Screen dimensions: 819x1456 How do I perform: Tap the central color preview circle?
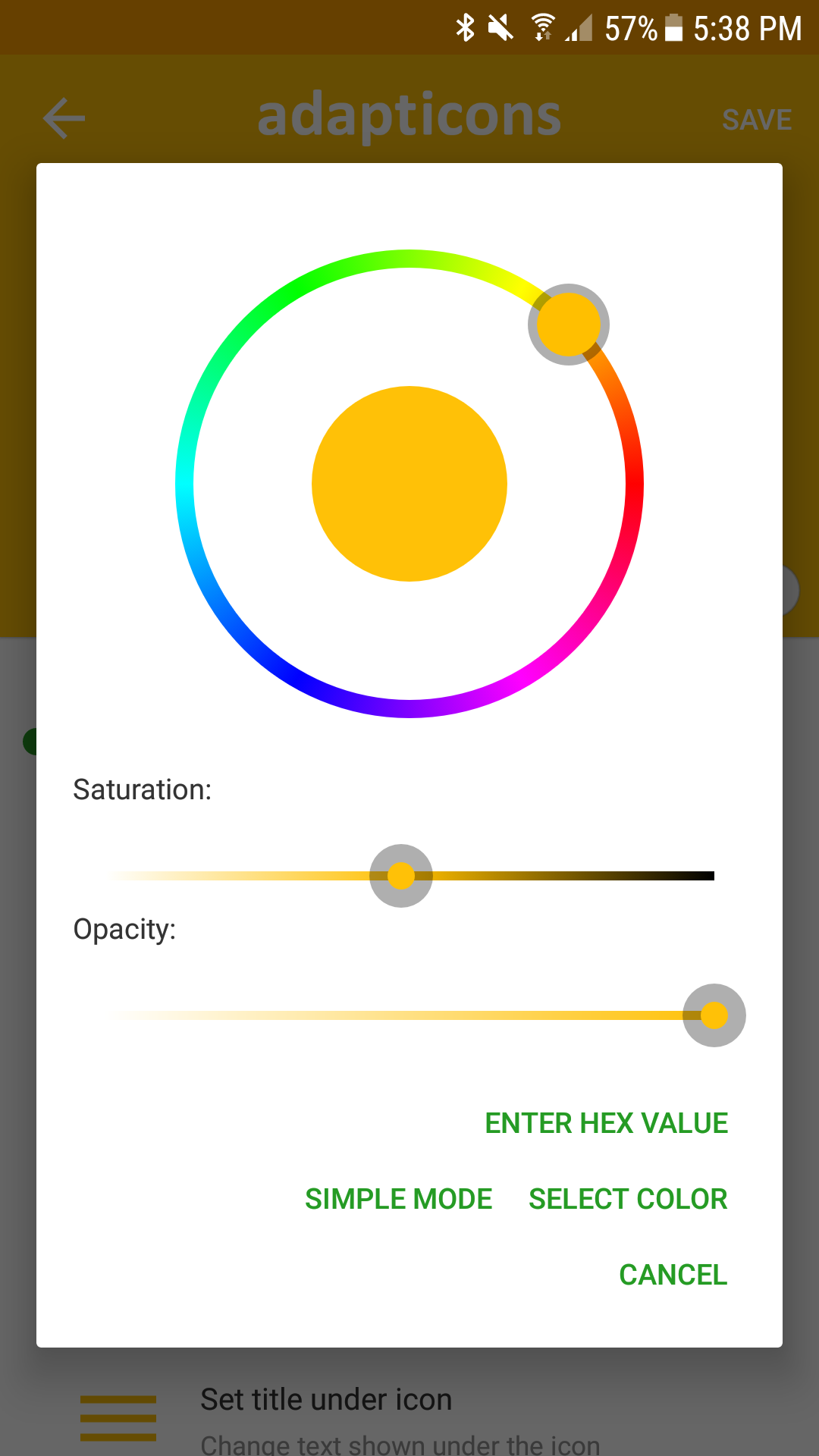409,483
